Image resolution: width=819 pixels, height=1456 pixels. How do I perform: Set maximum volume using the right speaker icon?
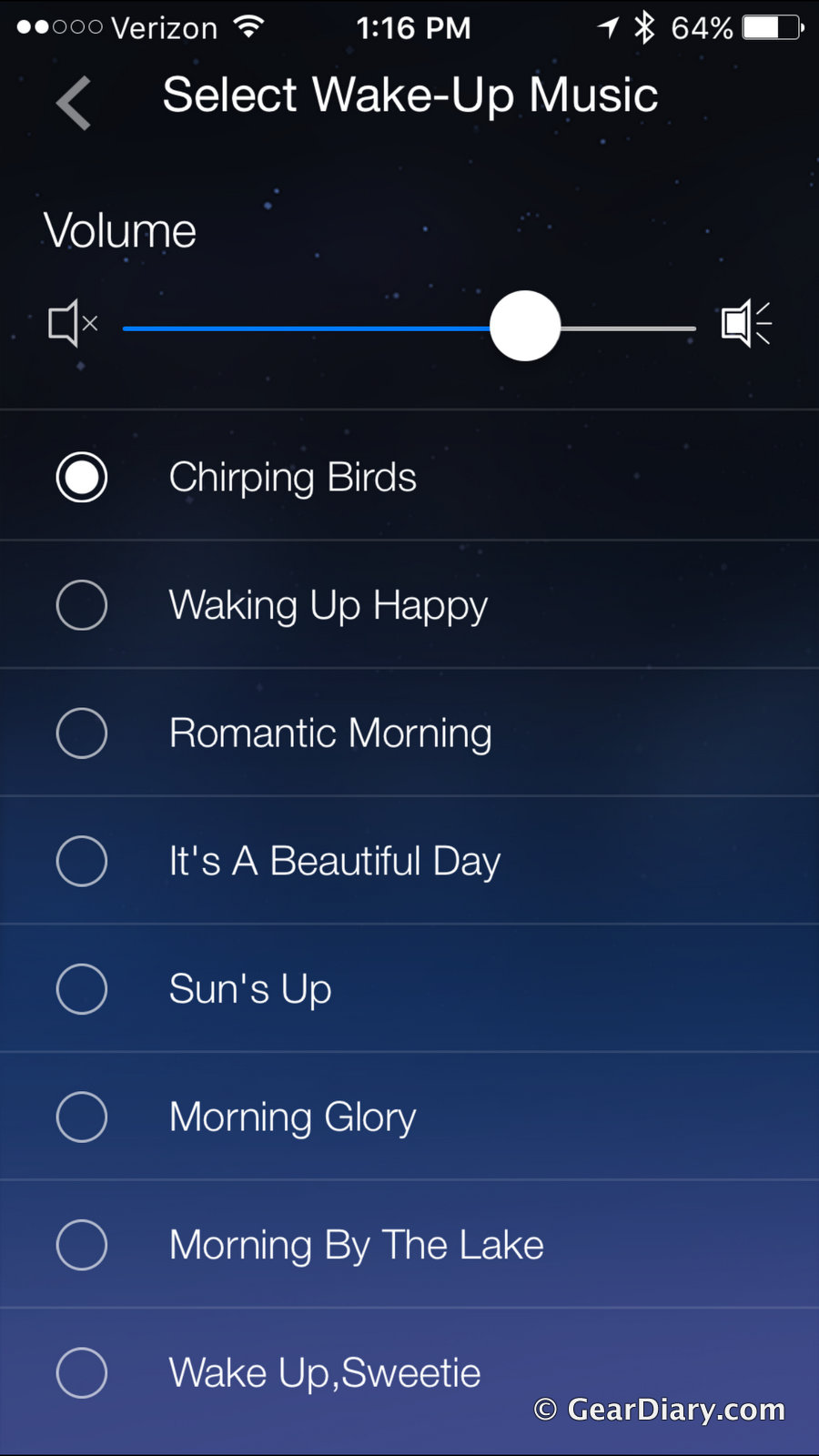(x=746, y=324)
